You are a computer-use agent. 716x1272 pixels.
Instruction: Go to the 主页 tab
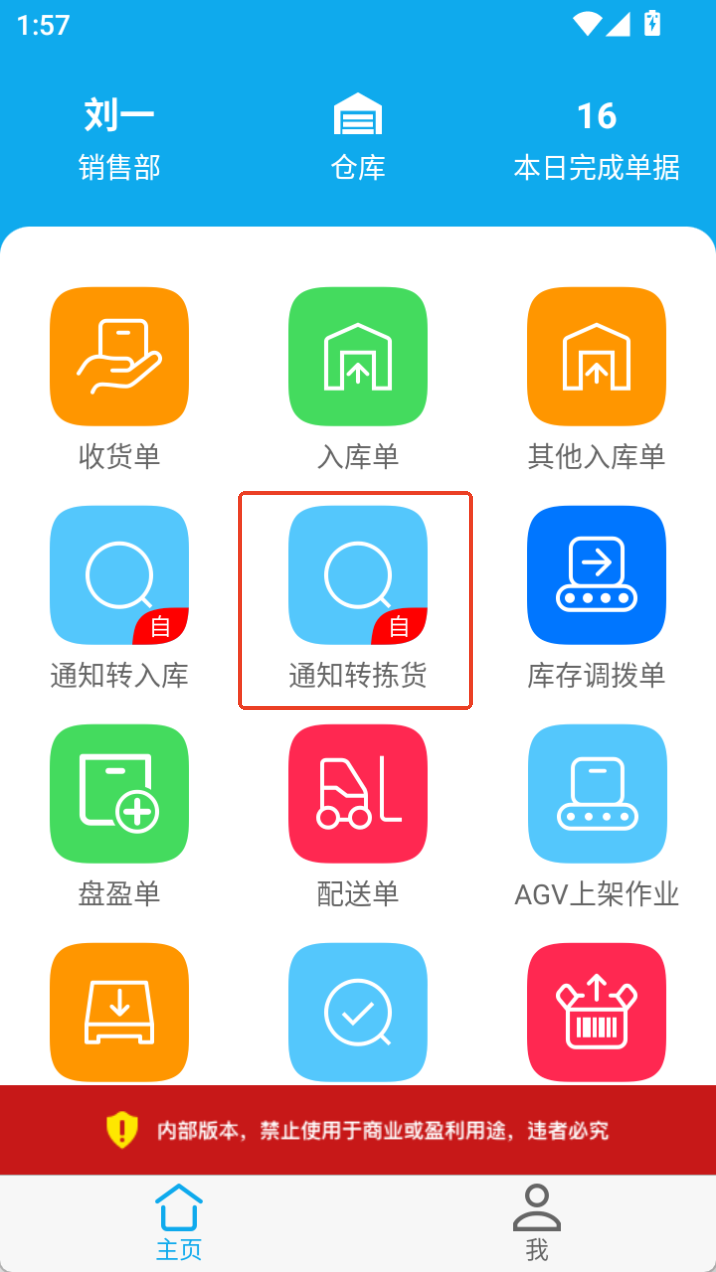point(179,1222)
